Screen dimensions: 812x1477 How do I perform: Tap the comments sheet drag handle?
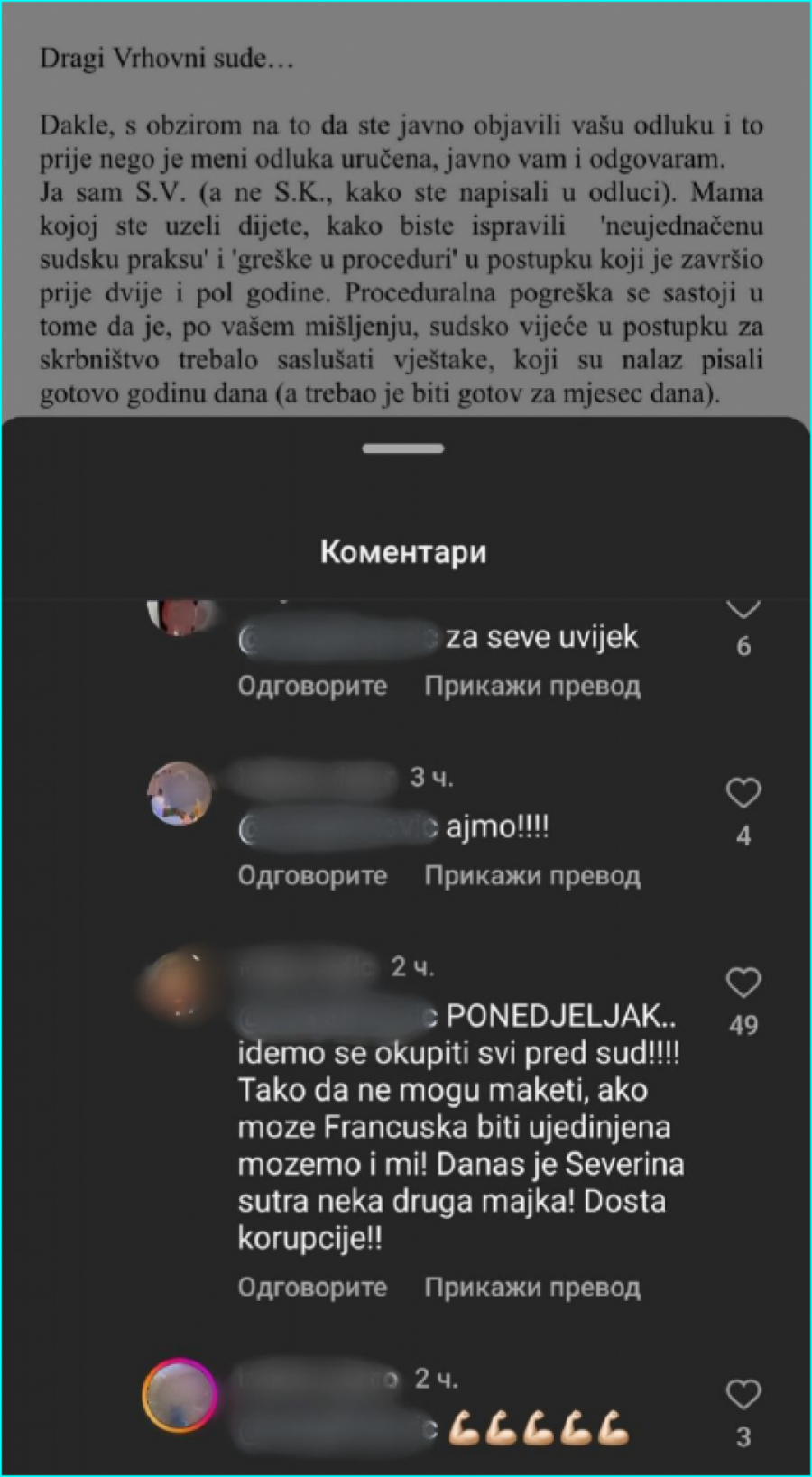coord(403,448)
